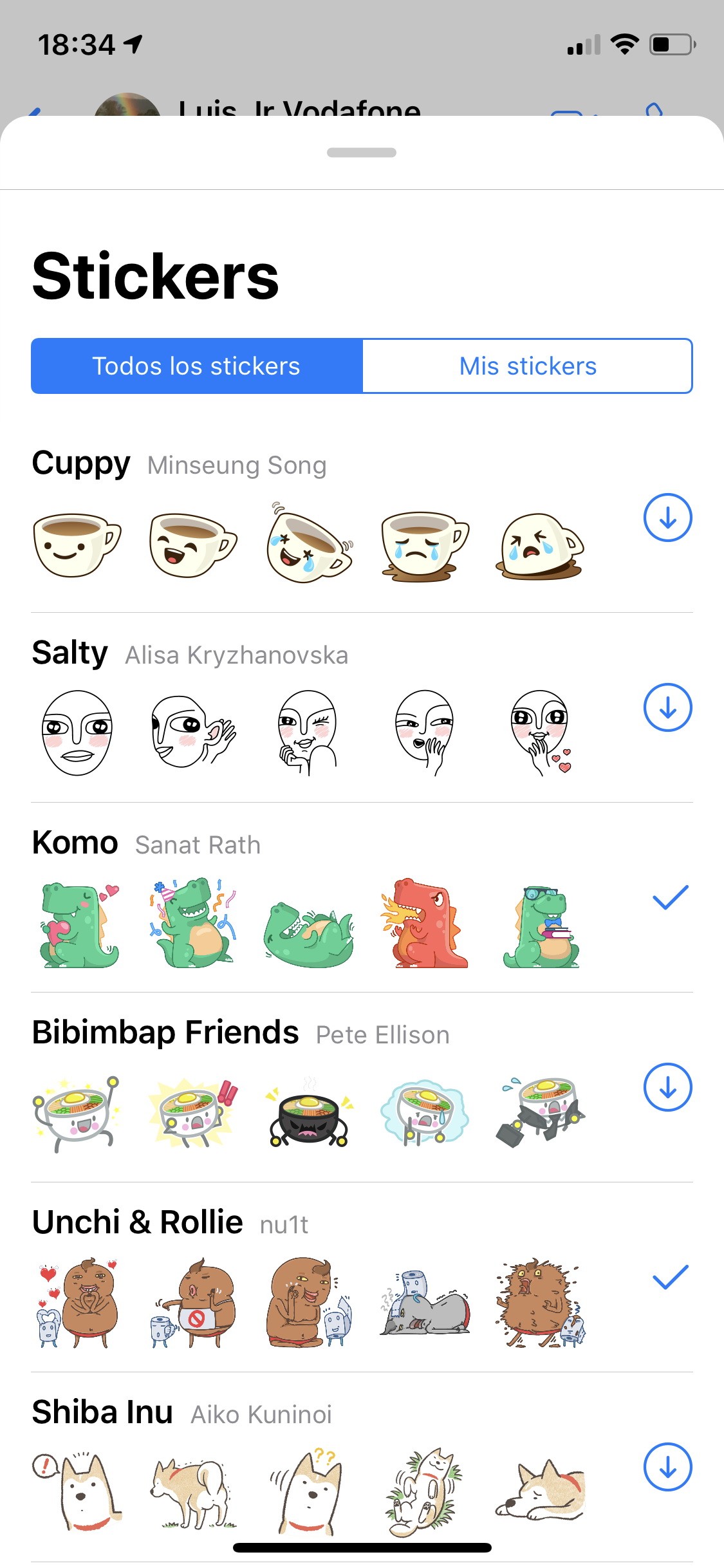
Task: Open the Unchi & Rollie sticker pack
Action: [362, 1277]
